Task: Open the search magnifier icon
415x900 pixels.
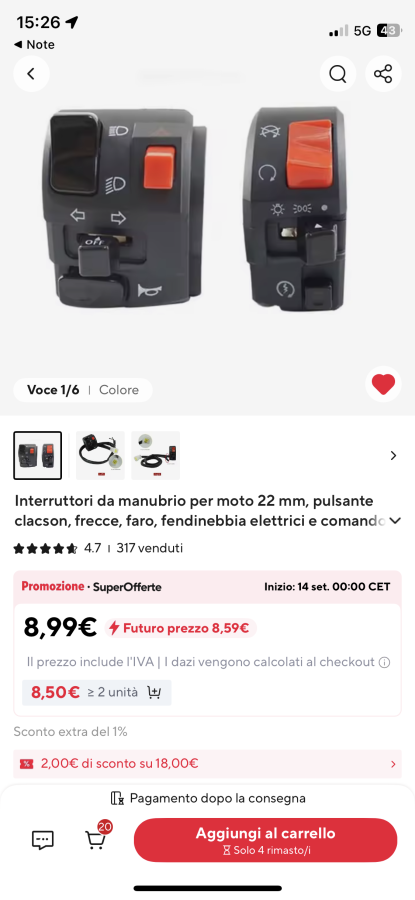Action: point(338,73)
